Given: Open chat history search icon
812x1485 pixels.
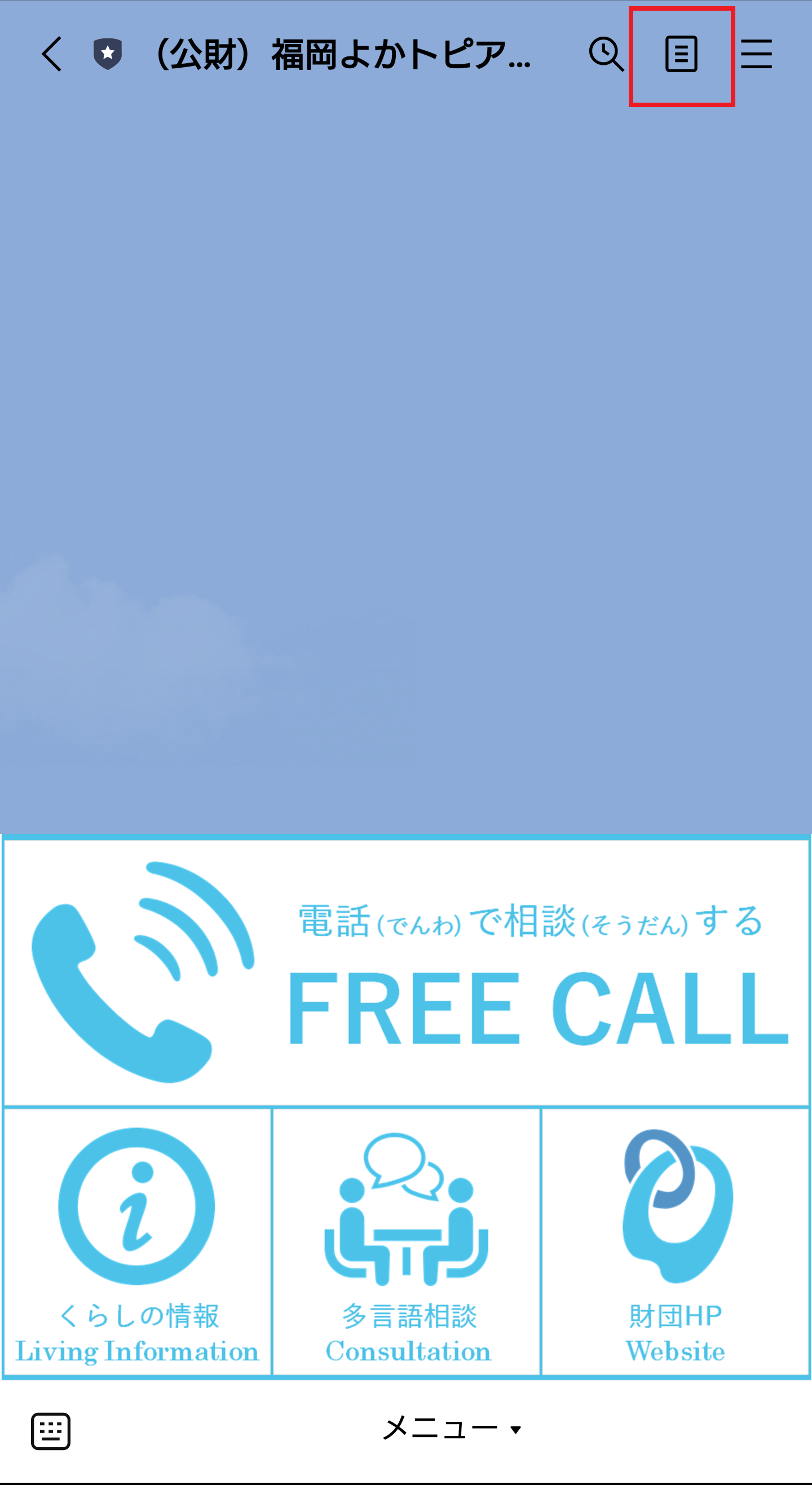Looking at the screenshot, I should pyautogui.click(x=606, y=54).
